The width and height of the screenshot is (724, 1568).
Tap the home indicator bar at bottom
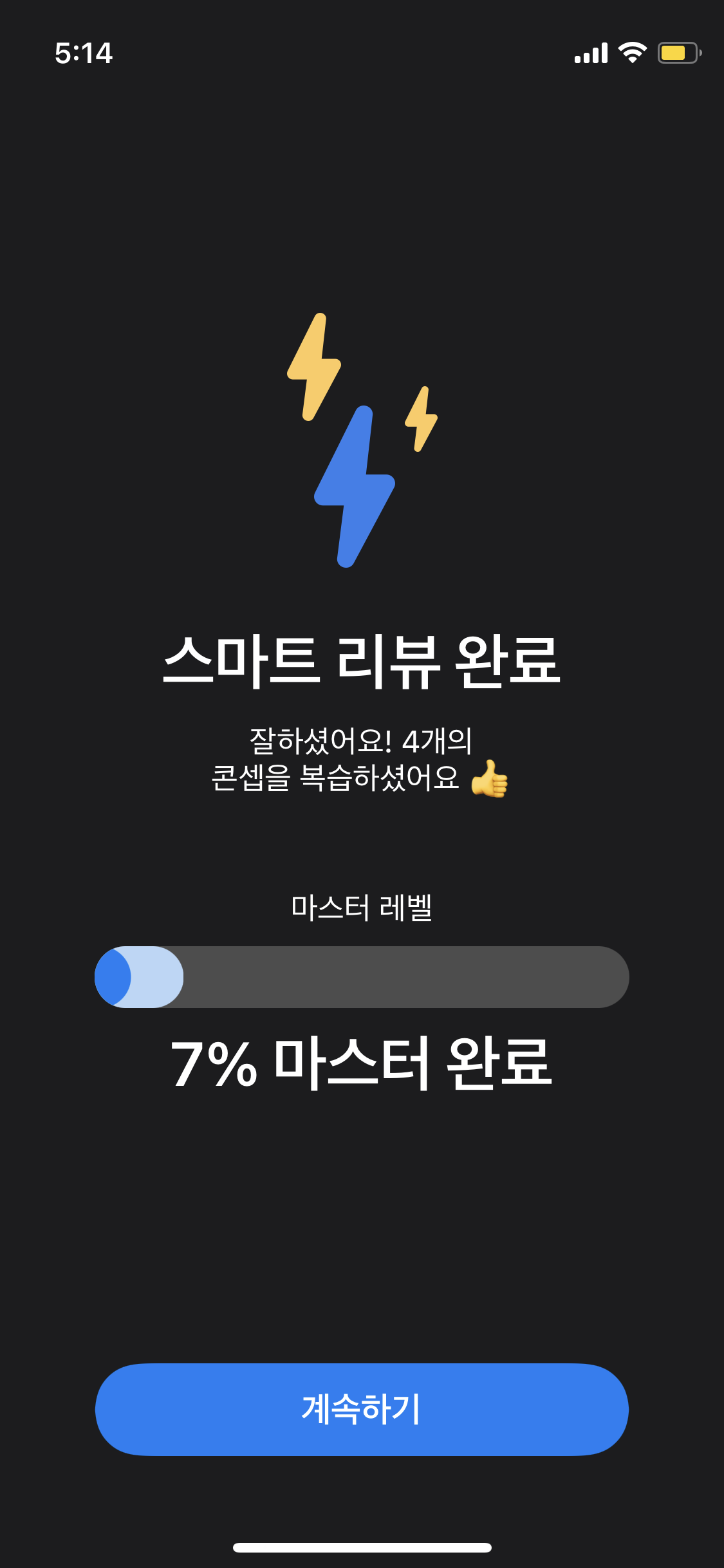[x=362, y=1548]
